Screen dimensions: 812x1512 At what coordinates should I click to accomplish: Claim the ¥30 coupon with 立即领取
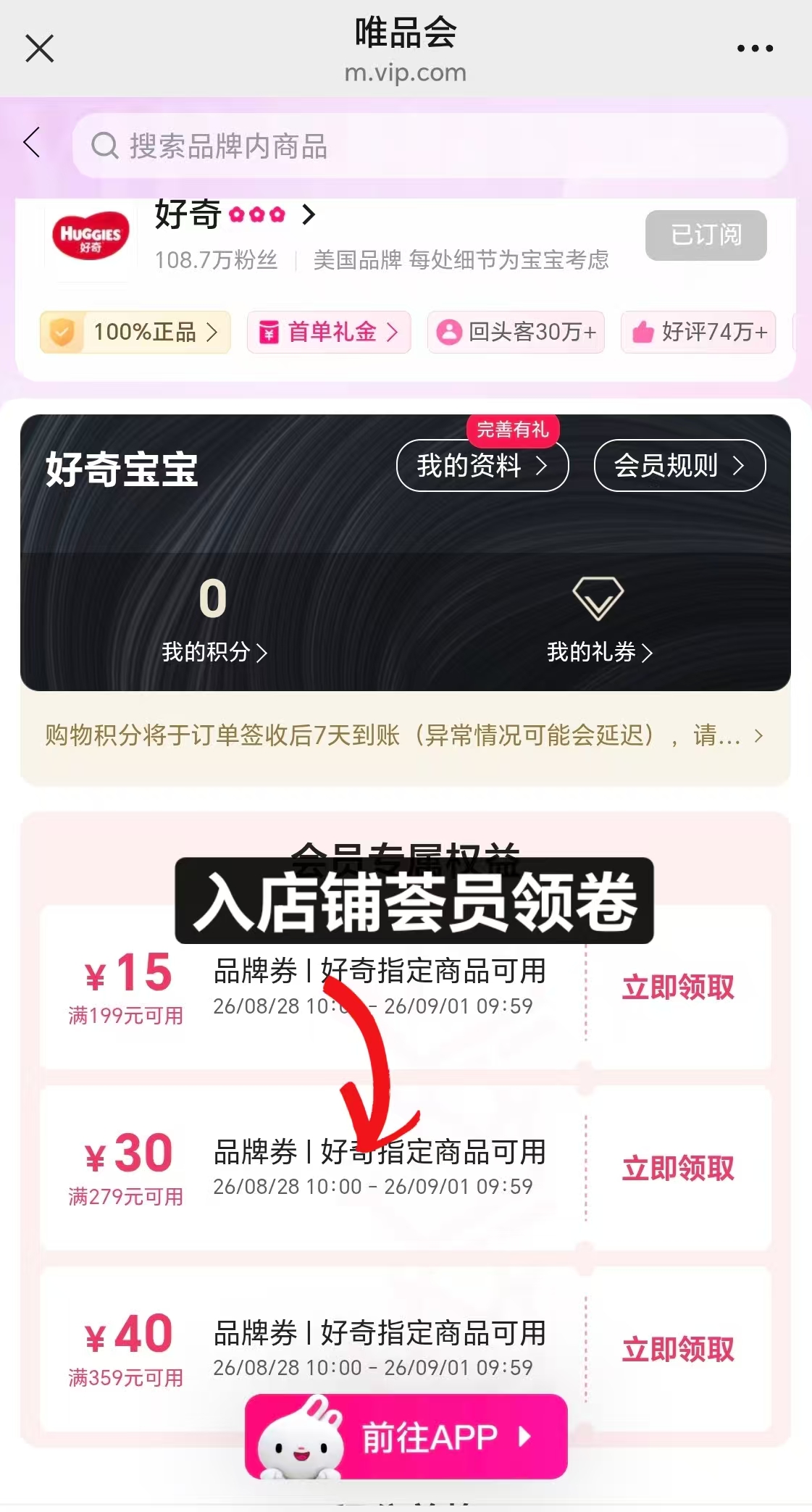(x=678, y=1168)
